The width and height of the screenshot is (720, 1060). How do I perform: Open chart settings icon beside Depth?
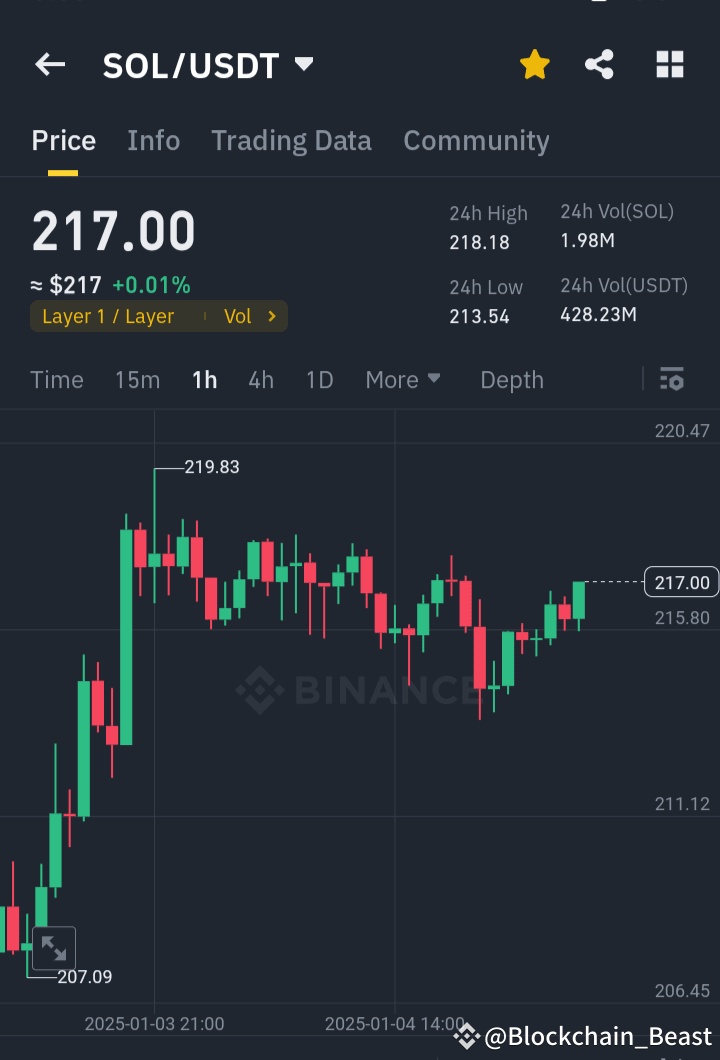[671, 380]
